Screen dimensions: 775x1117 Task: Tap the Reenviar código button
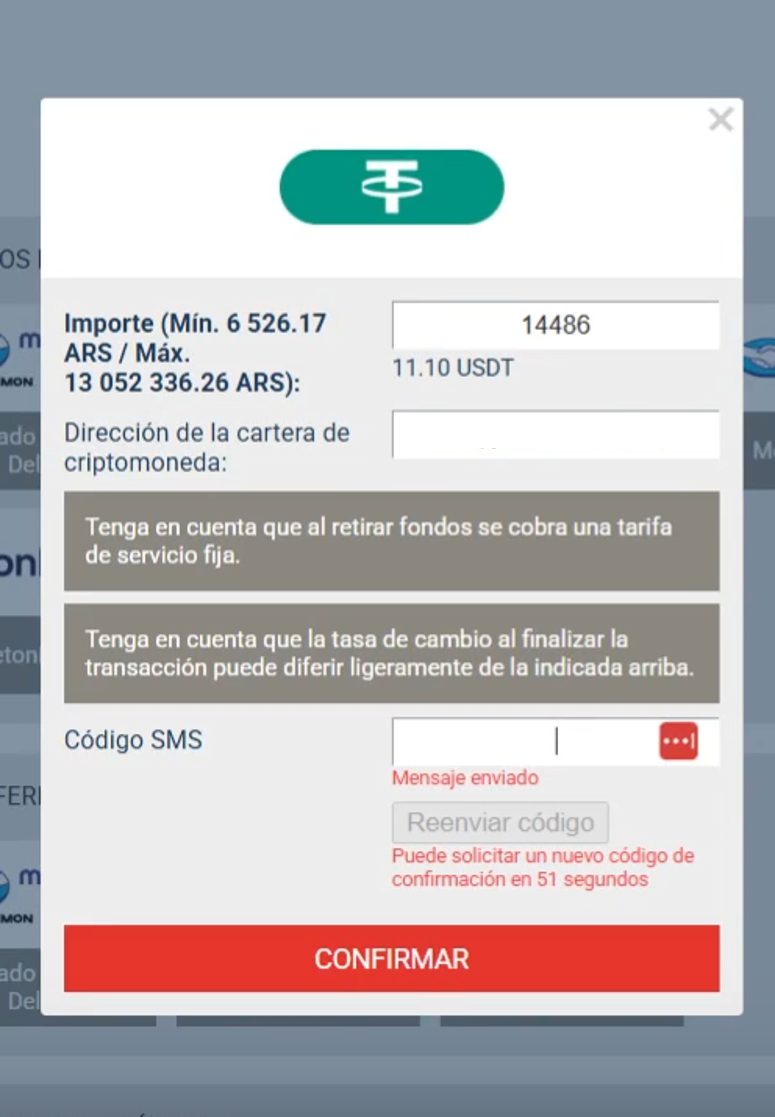[x=500, y=823]
